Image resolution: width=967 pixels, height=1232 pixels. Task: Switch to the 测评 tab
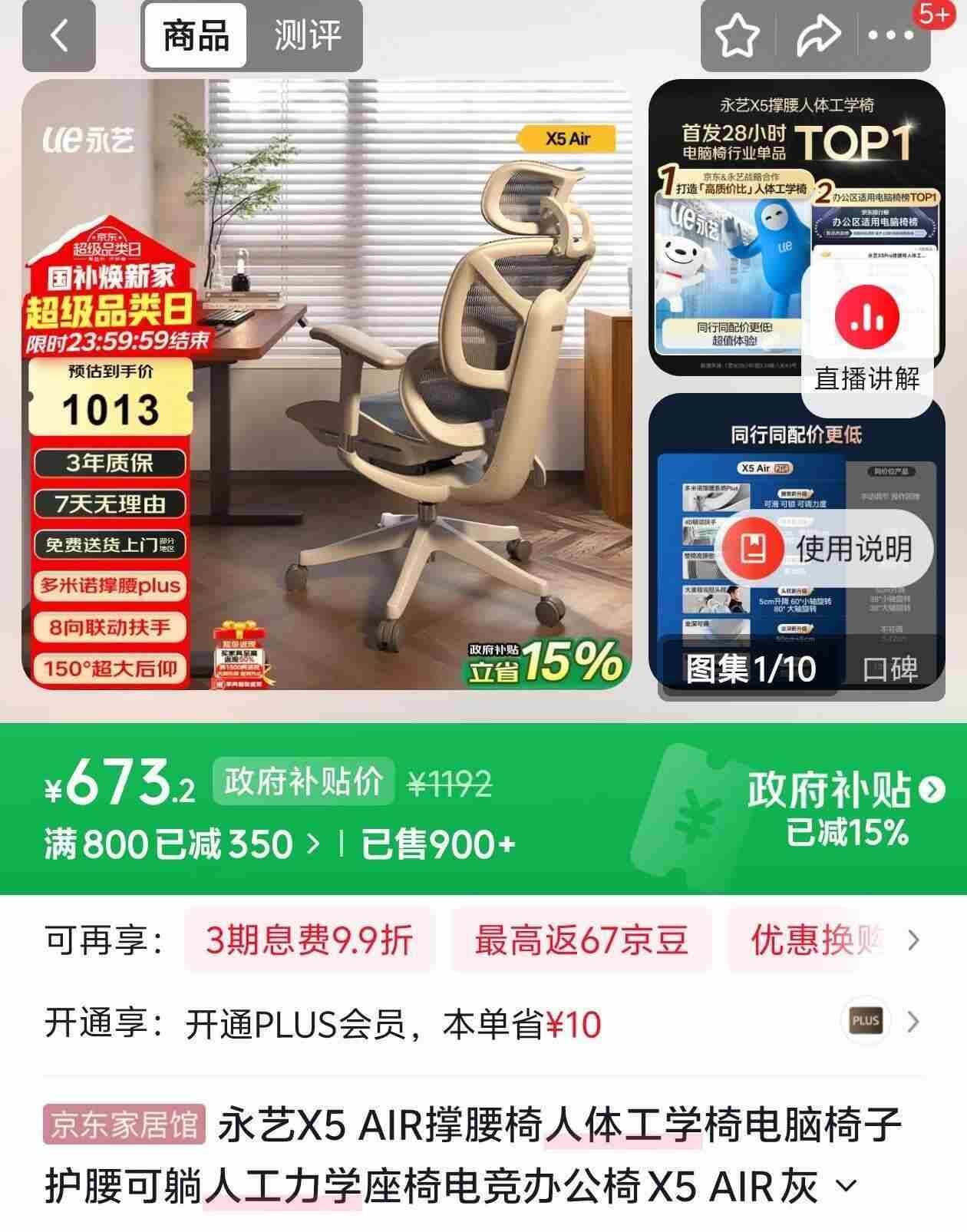307,35
